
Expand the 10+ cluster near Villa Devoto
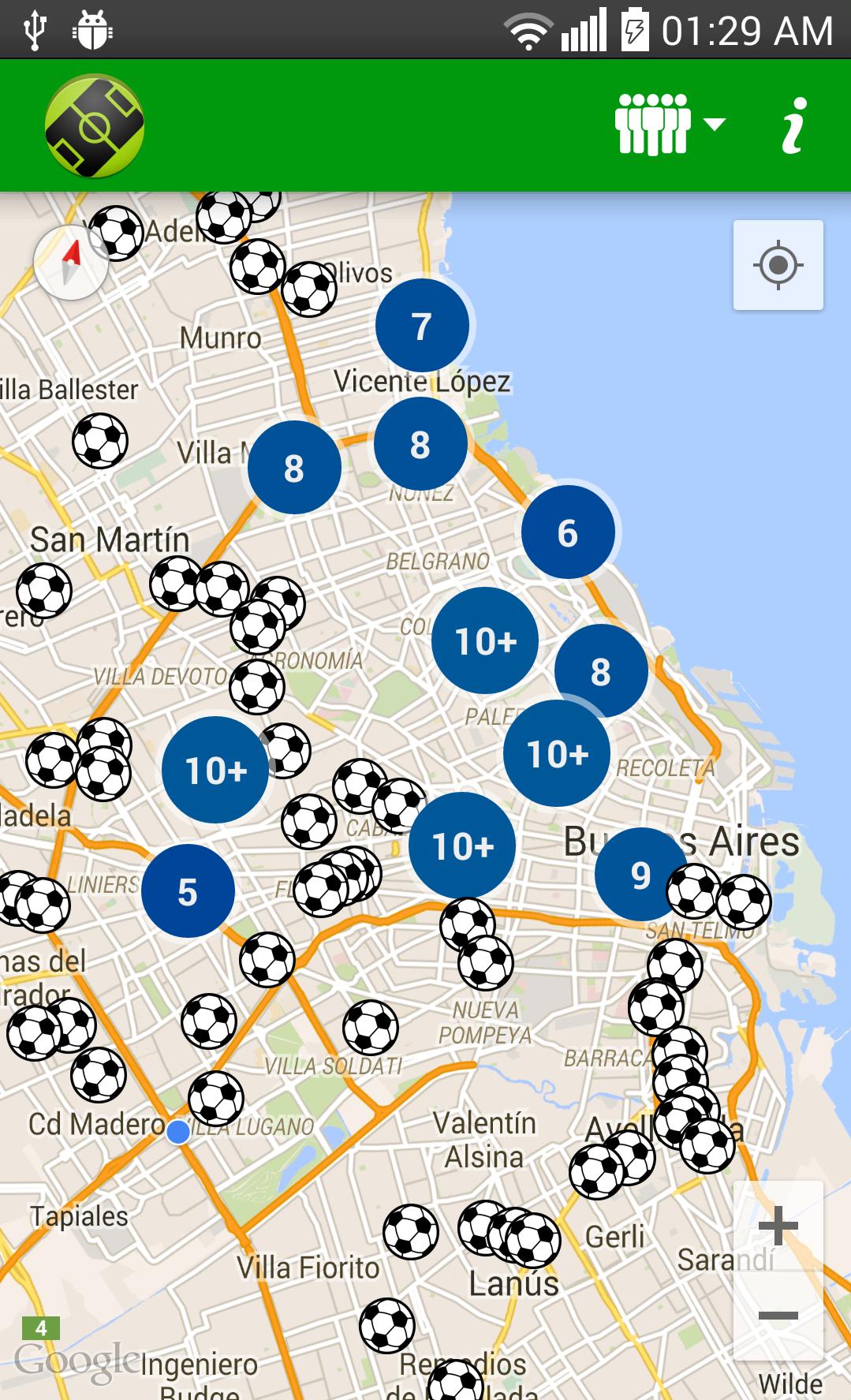tap(215, 770)
